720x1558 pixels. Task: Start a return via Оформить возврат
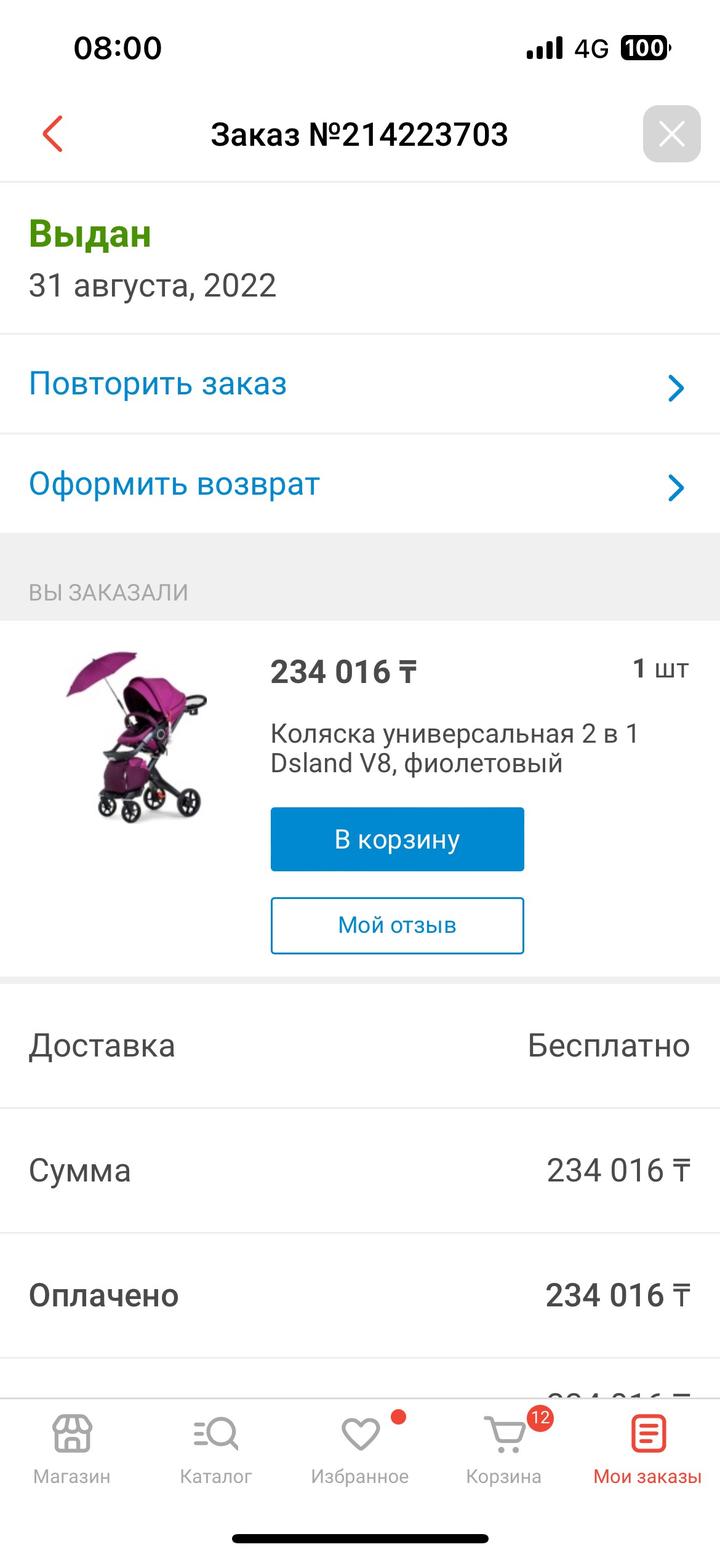pos(359,484)
